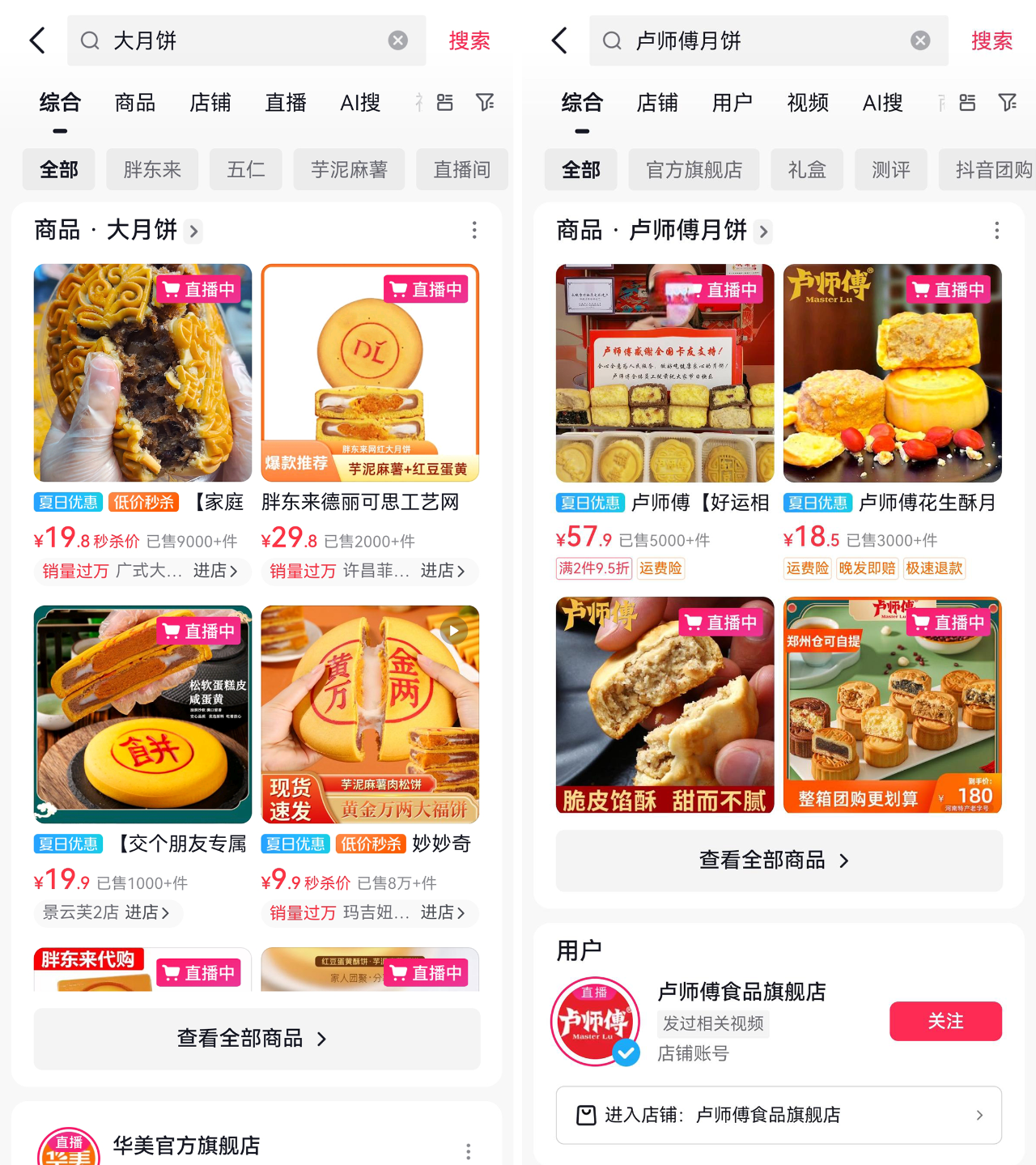This screenshot has height=1165, width=1036.
Task: Switch to the 直播 tab
Action: point(286,103)
